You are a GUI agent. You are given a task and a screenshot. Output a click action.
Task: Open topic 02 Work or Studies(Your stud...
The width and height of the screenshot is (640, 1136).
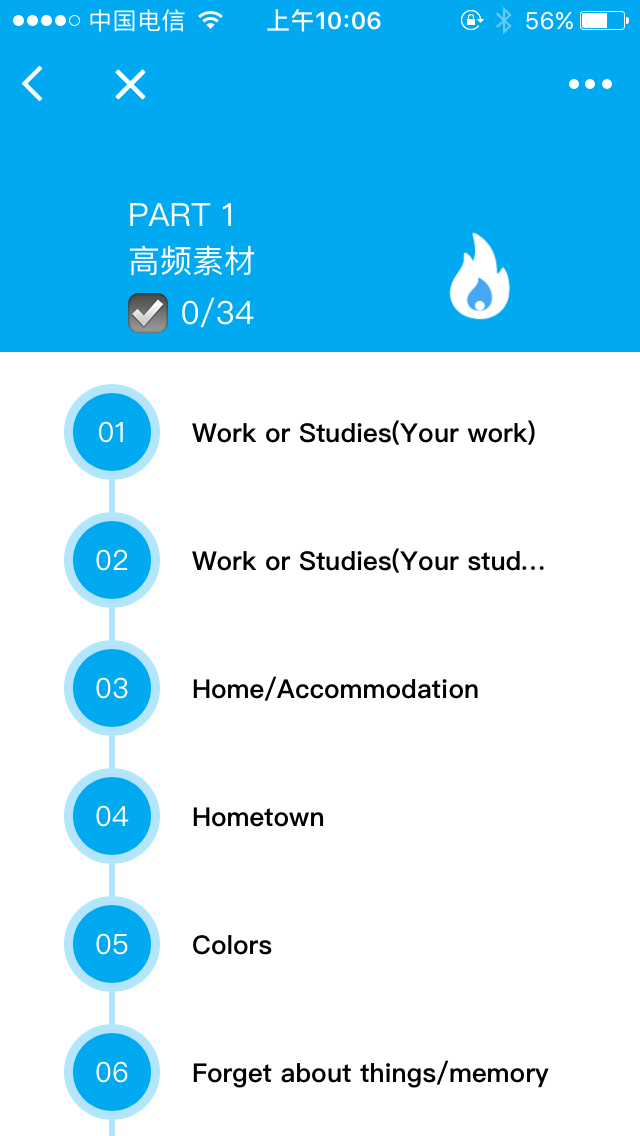[x=367, y=561]
